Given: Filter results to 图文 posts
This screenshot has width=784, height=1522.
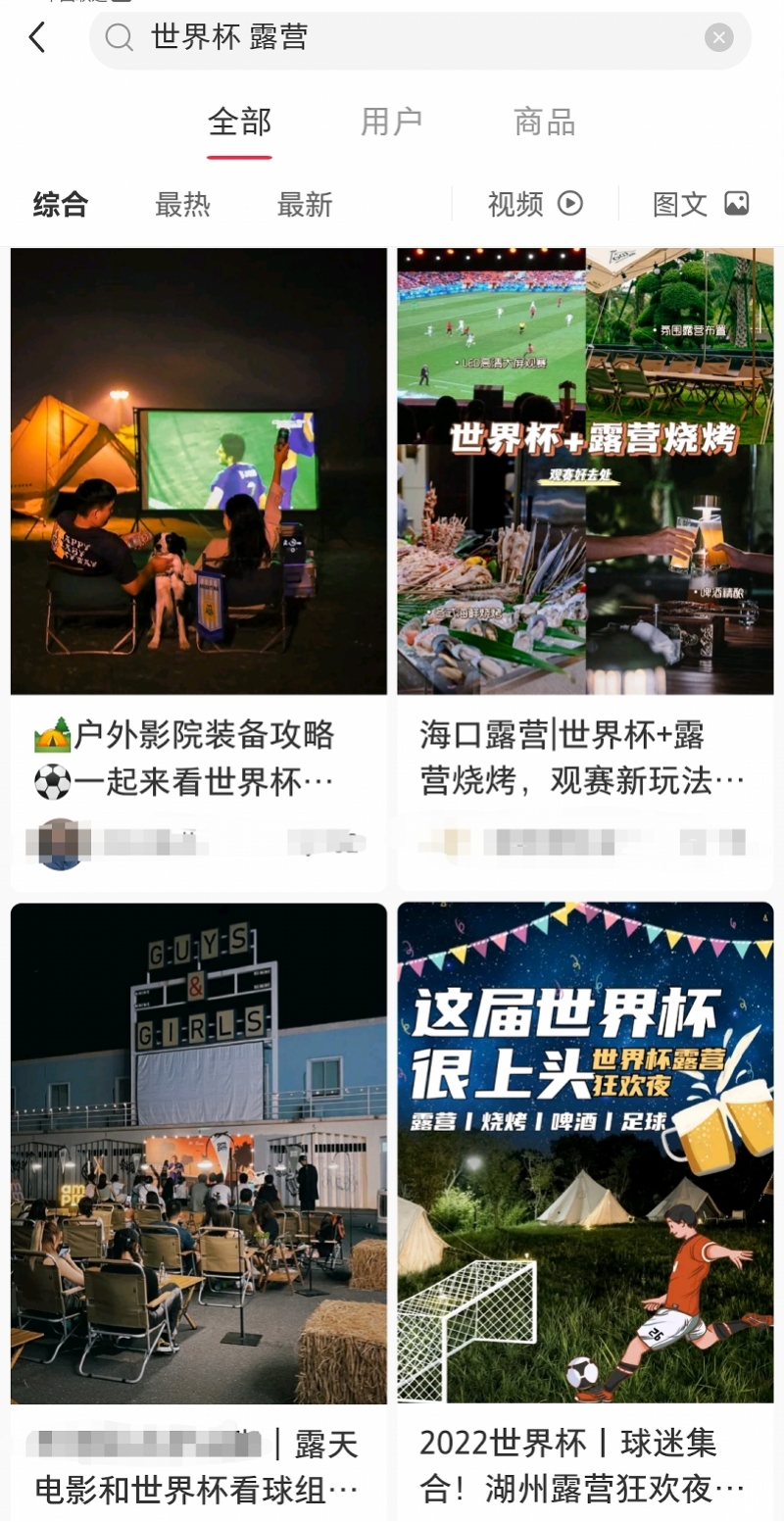Looking at the screenshot, I should [x=701, y=204].
